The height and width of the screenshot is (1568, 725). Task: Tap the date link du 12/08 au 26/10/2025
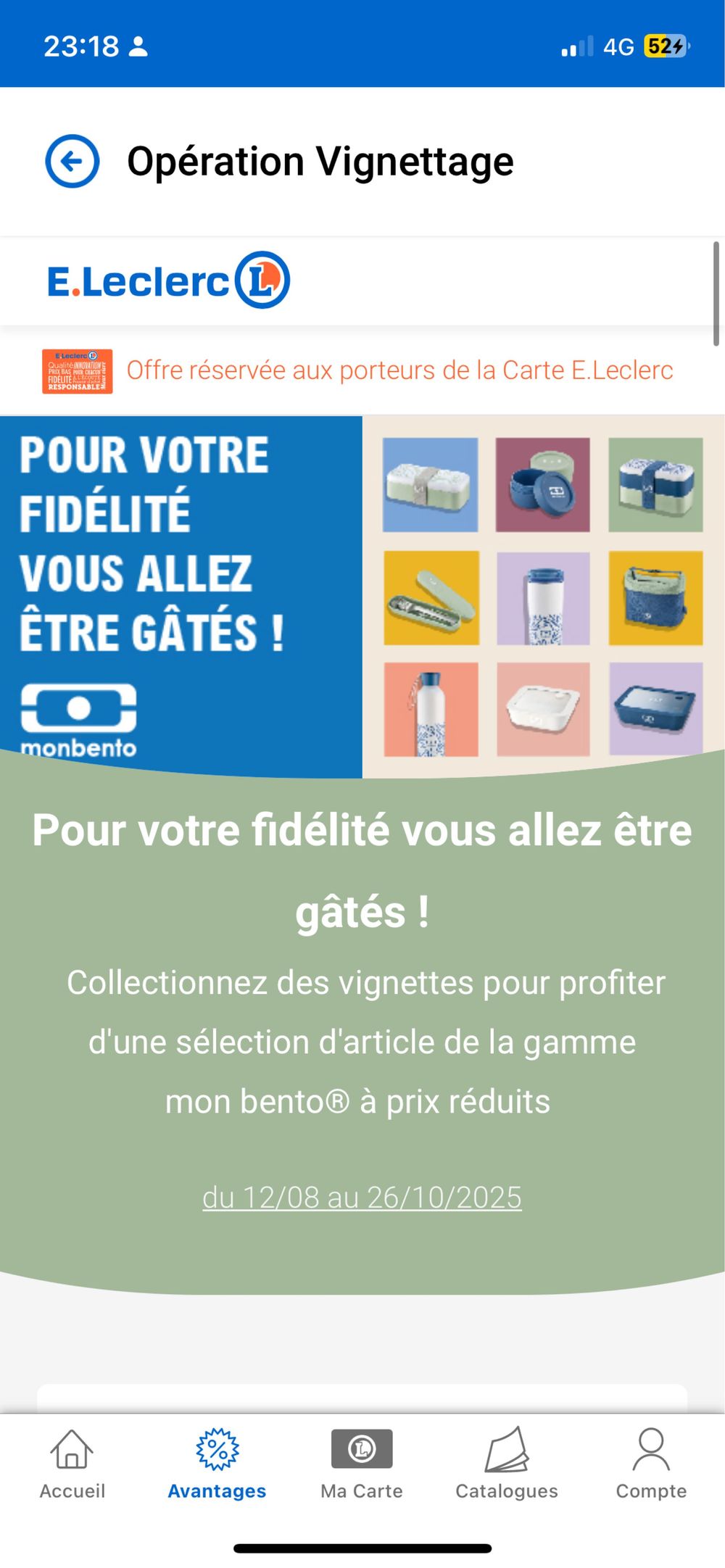click(362, 1198)
